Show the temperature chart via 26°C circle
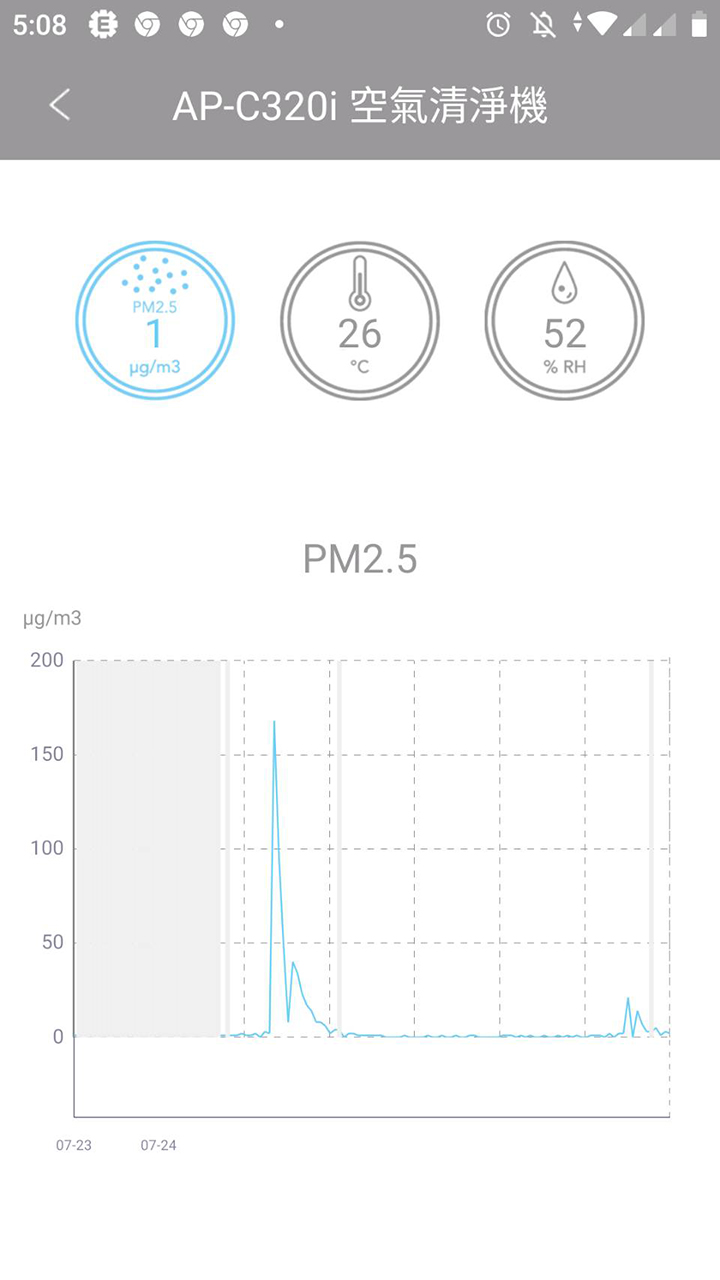The height and width of the screenshot is (1280, 720). pyautogui.click(x=360, y=320)
